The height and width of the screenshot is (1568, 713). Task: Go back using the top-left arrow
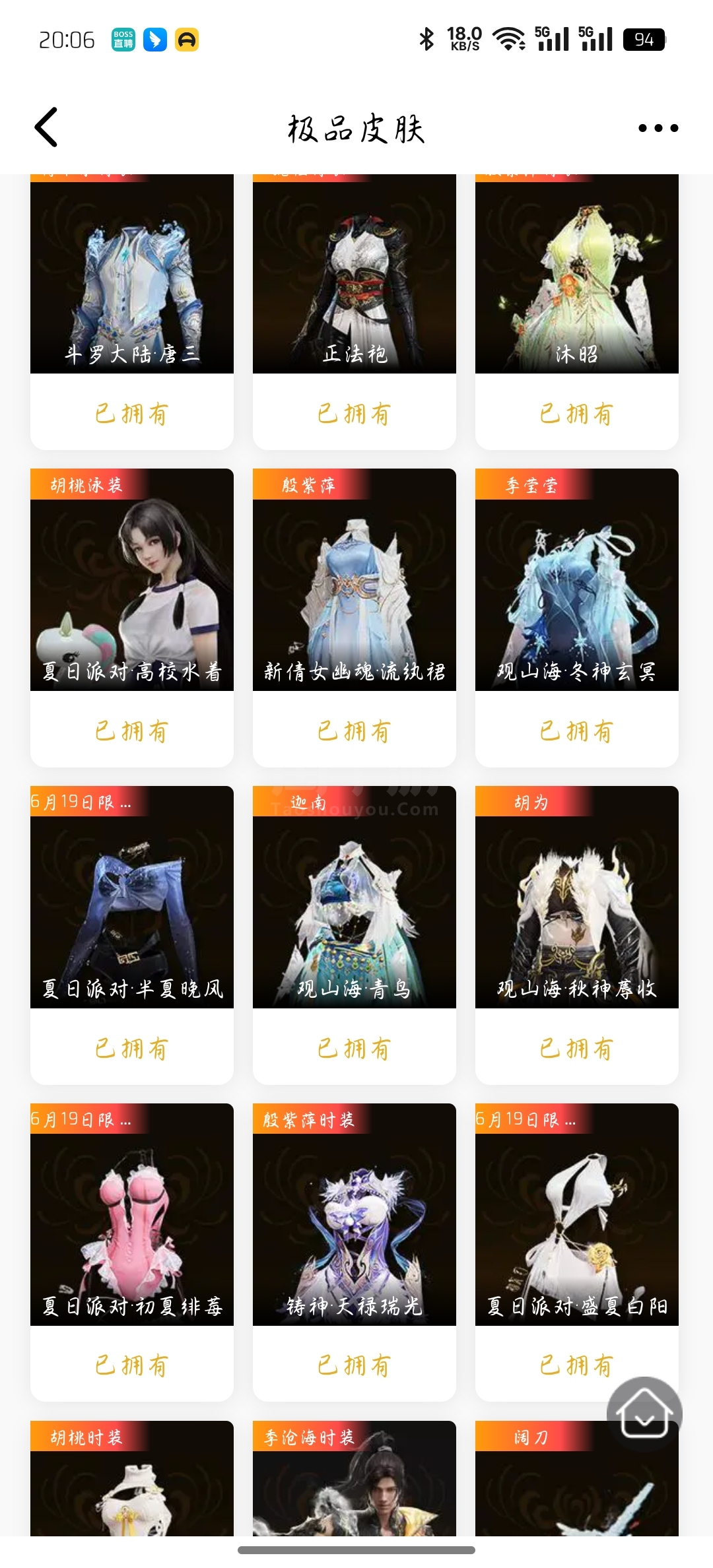point(46,127)
